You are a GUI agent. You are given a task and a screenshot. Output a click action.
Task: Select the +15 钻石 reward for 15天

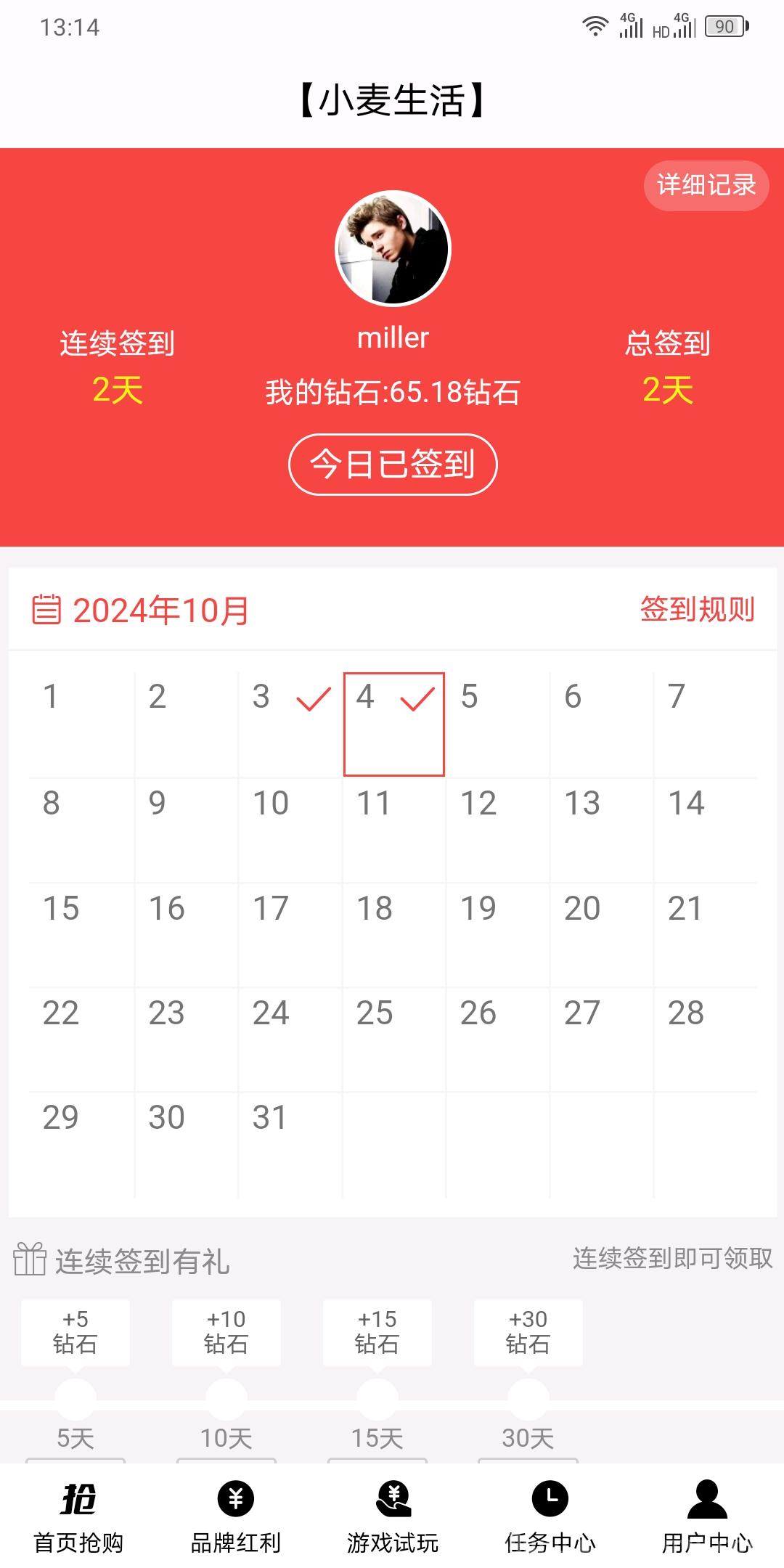[377, 1332]
